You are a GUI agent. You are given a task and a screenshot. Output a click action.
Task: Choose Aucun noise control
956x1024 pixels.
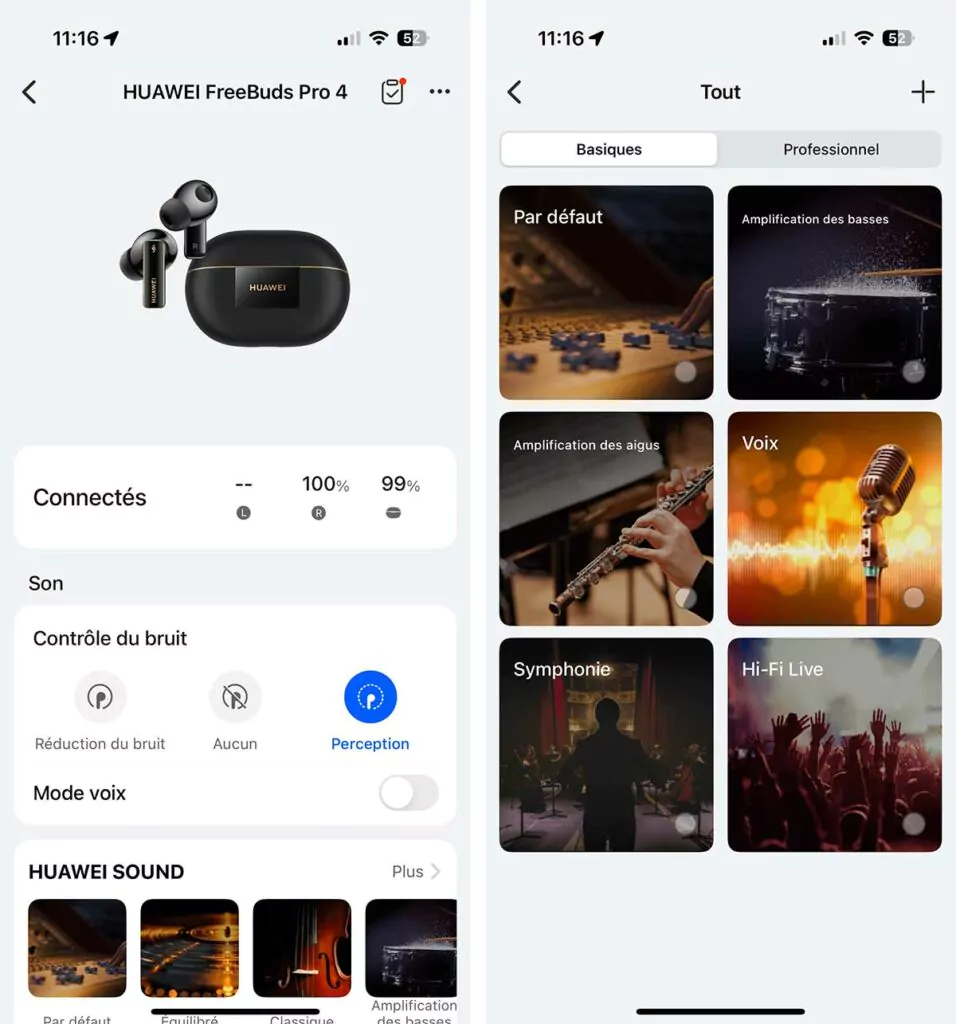pos(235,697)
